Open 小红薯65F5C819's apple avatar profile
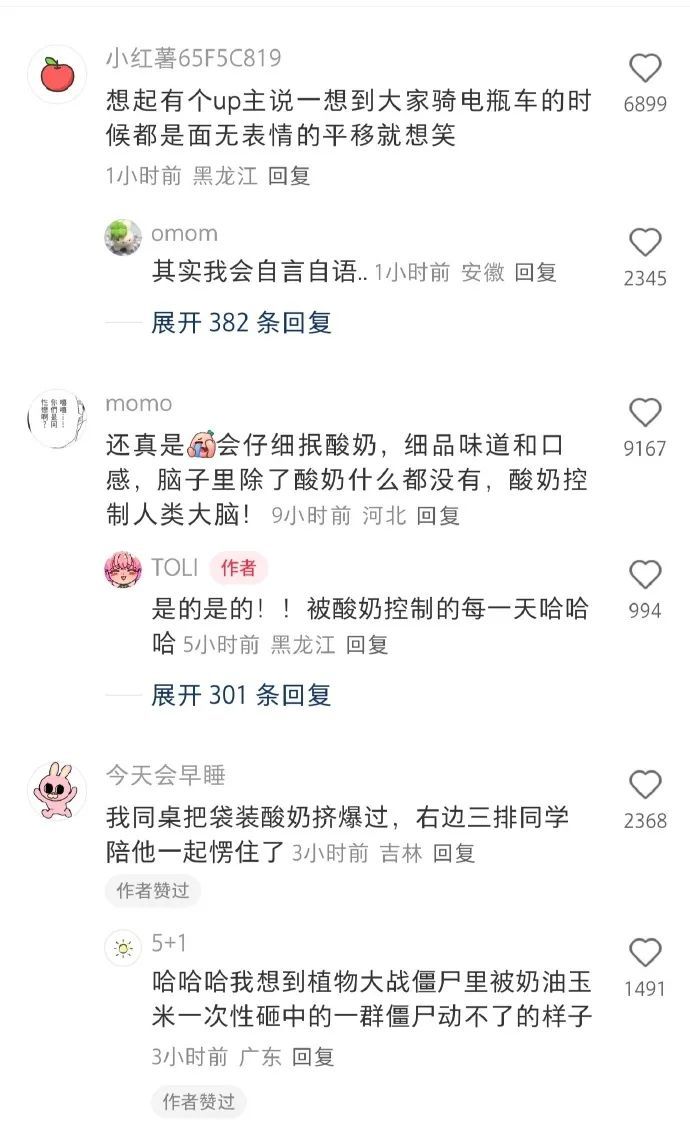 [x=57, y=74]
